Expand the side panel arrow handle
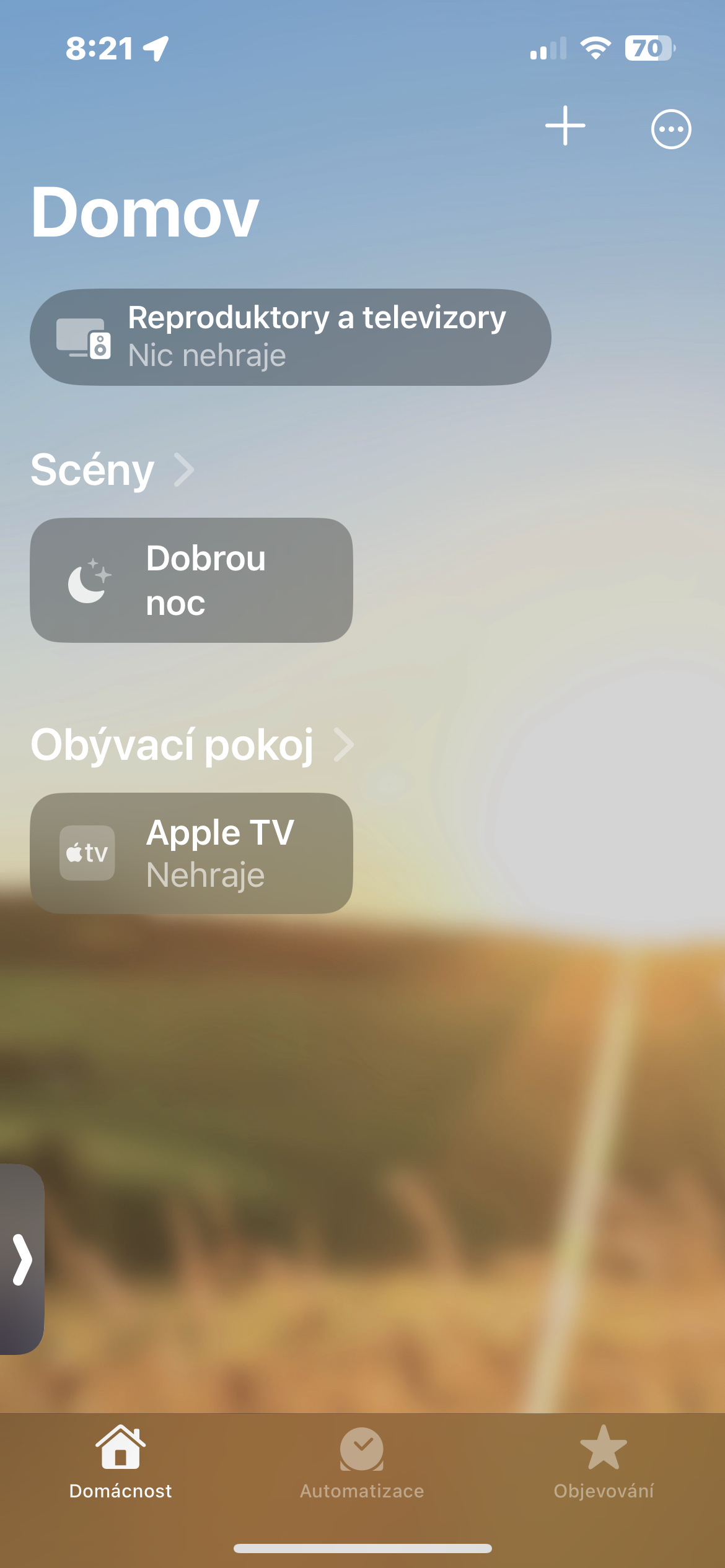 (x=22, y=1260)
